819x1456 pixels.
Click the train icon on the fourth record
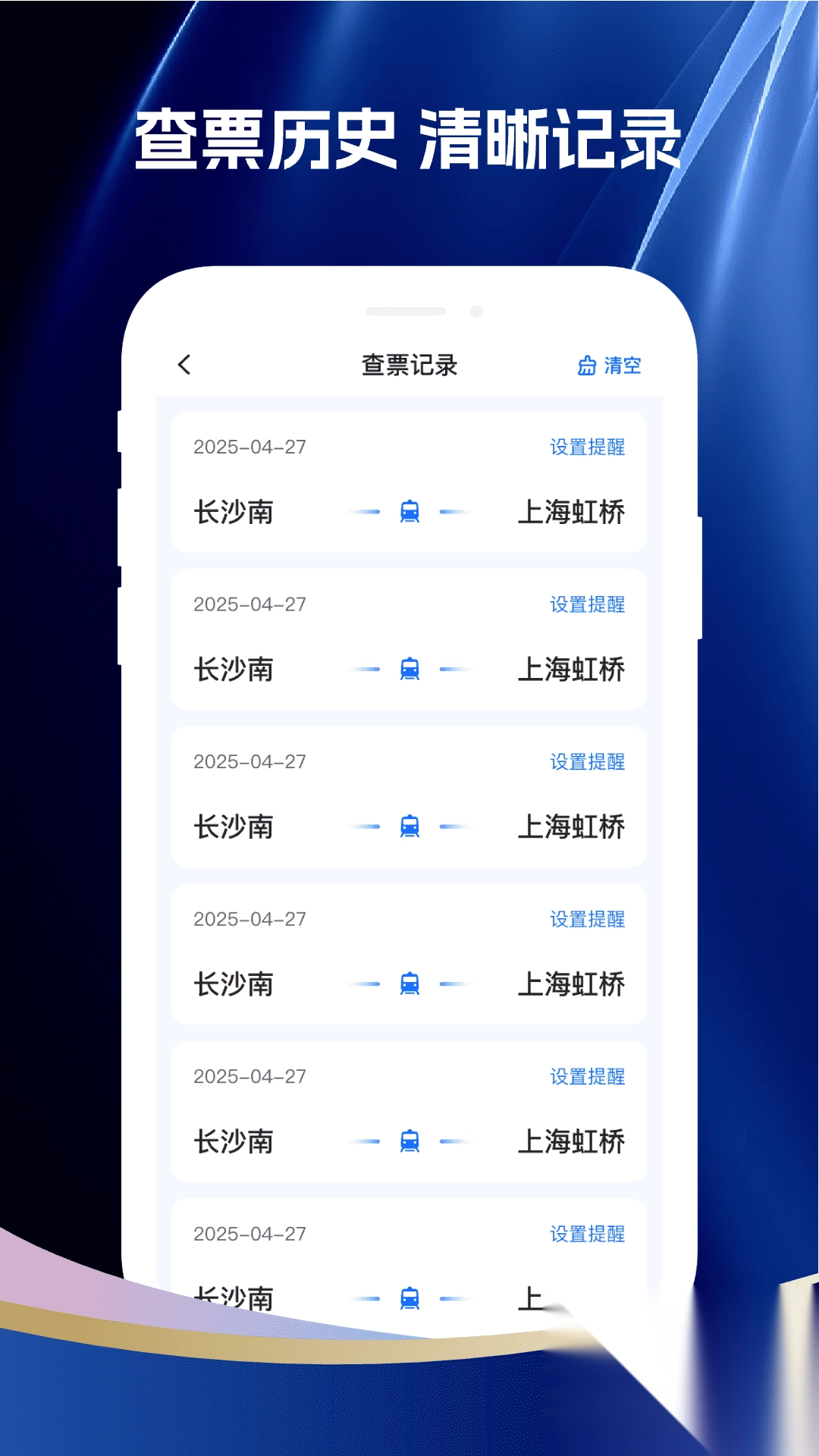[x=409, y=985]
